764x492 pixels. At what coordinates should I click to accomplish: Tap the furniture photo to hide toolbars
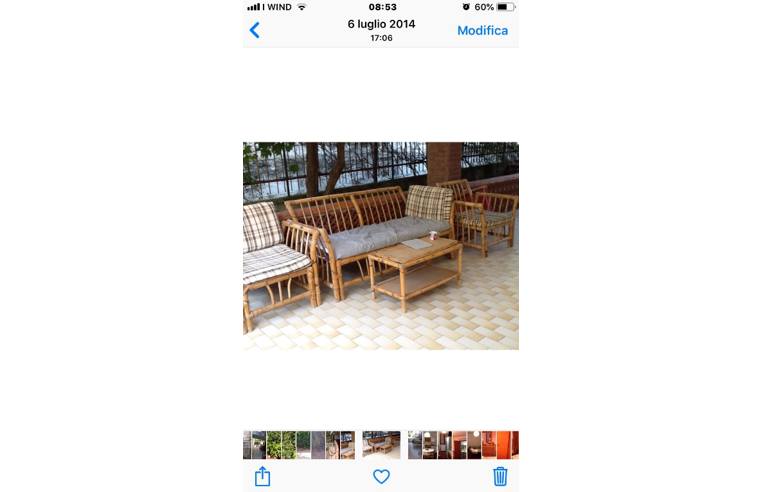[380, 245]
